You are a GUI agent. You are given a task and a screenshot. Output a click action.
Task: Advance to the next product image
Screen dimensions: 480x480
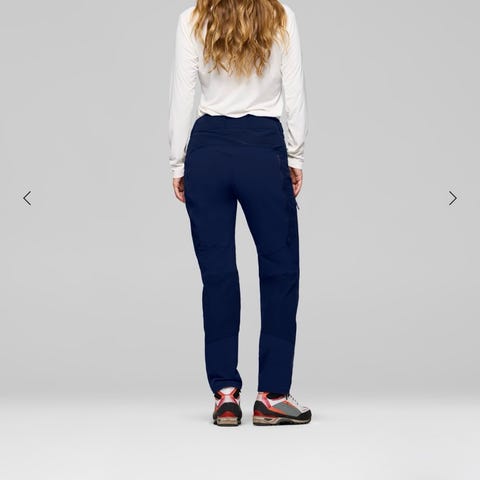453,198
